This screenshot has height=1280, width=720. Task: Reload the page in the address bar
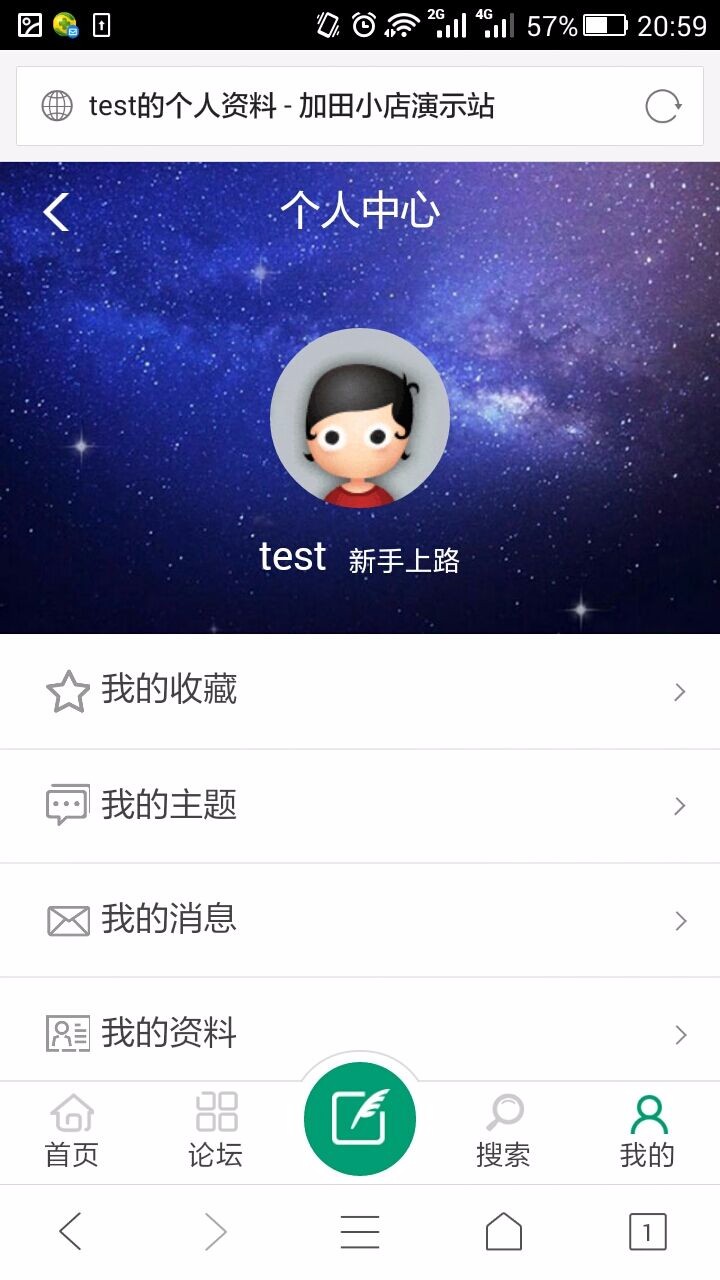[x=662, y=106]
